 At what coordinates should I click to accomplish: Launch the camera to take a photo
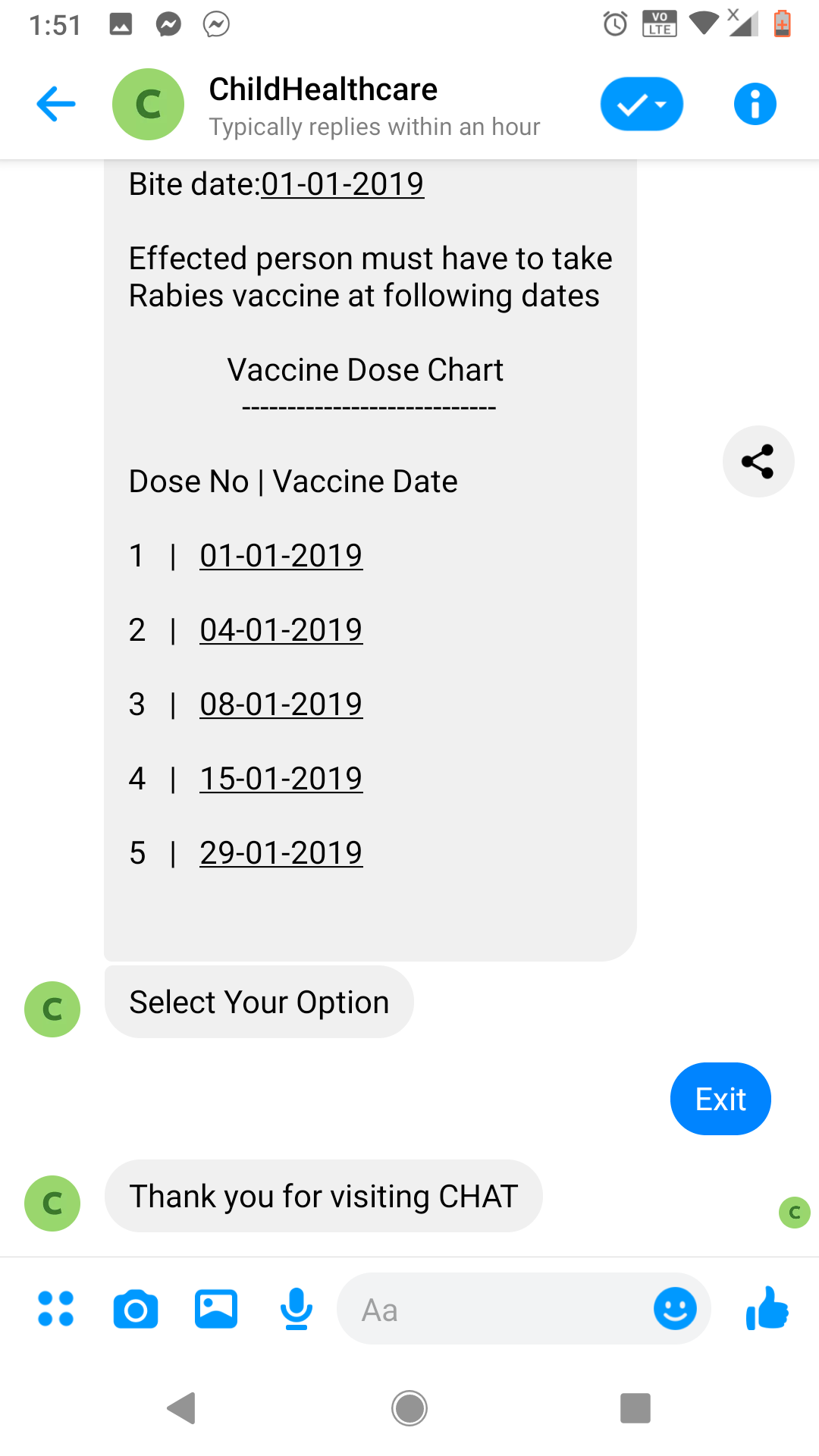136,1309
